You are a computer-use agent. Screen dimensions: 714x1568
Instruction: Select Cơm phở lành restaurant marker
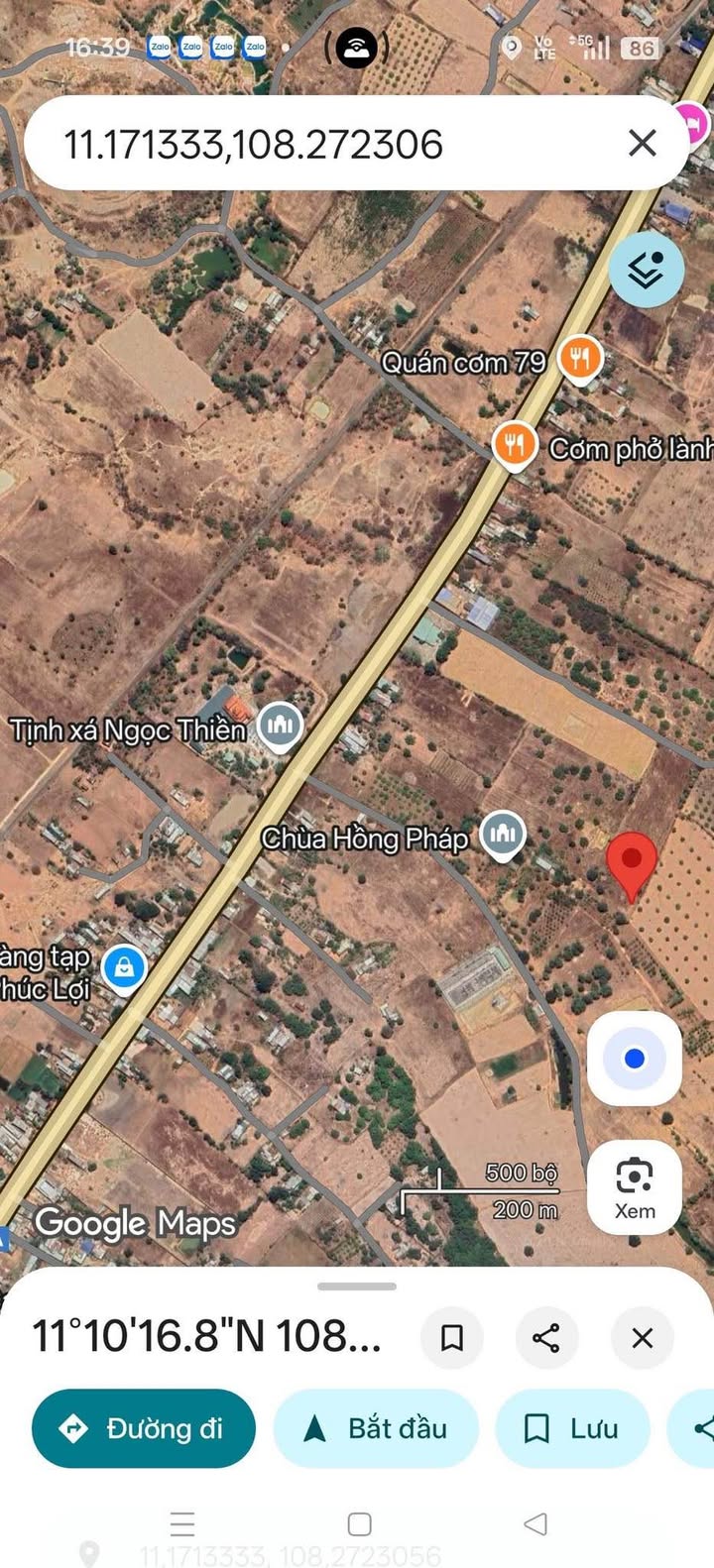(514, 446)
